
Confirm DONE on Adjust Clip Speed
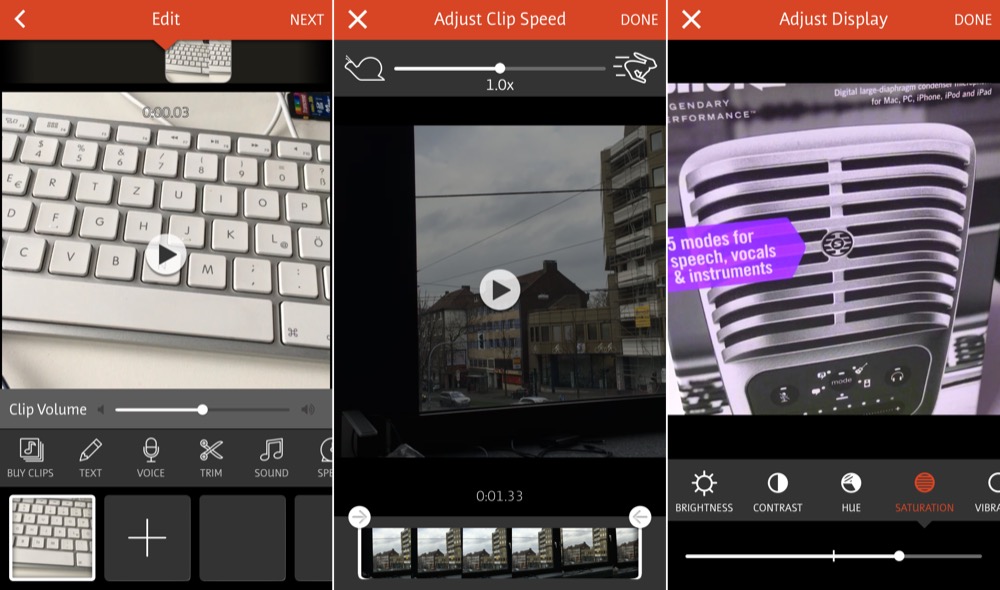tap(638, 20)
